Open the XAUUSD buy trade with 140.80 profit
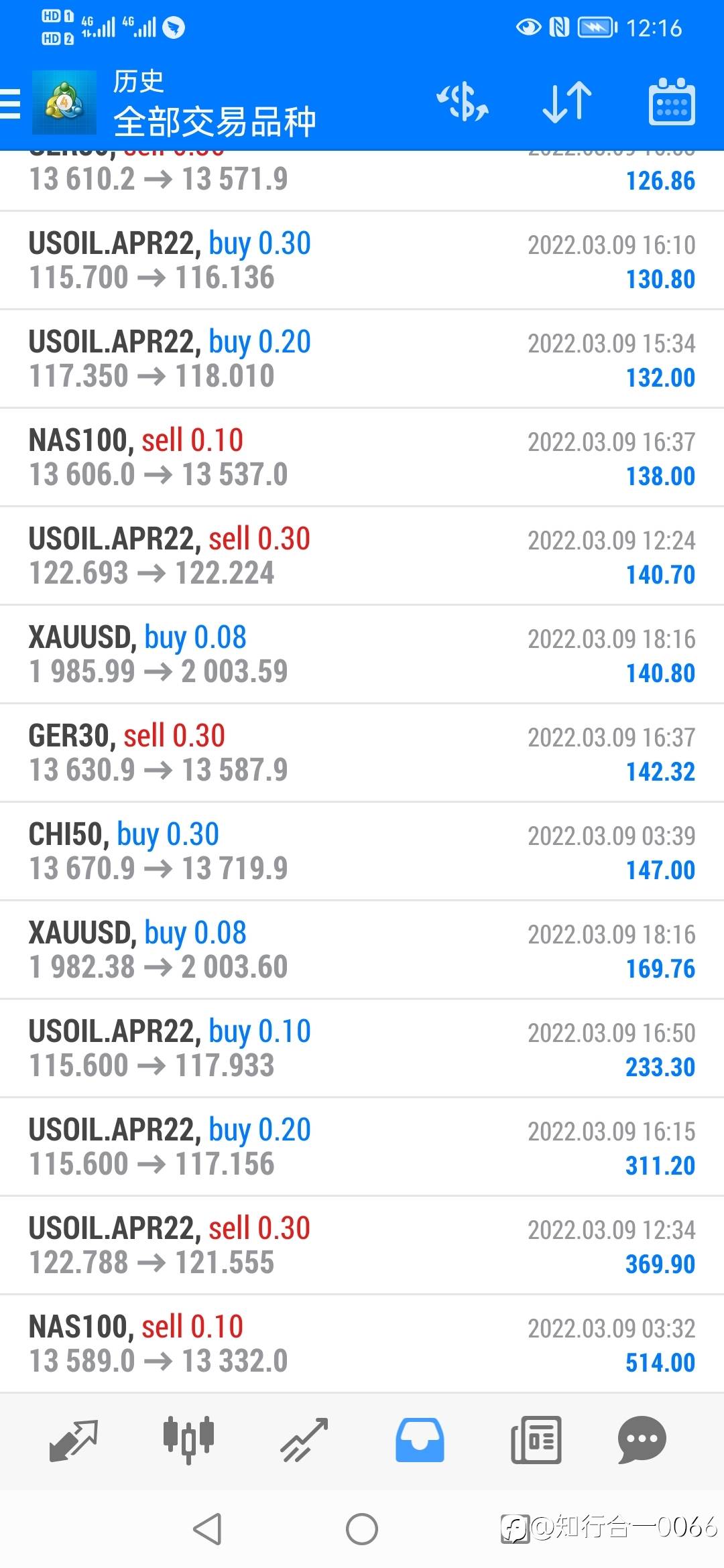724x1568 pixels. click(x=362, y=655)
